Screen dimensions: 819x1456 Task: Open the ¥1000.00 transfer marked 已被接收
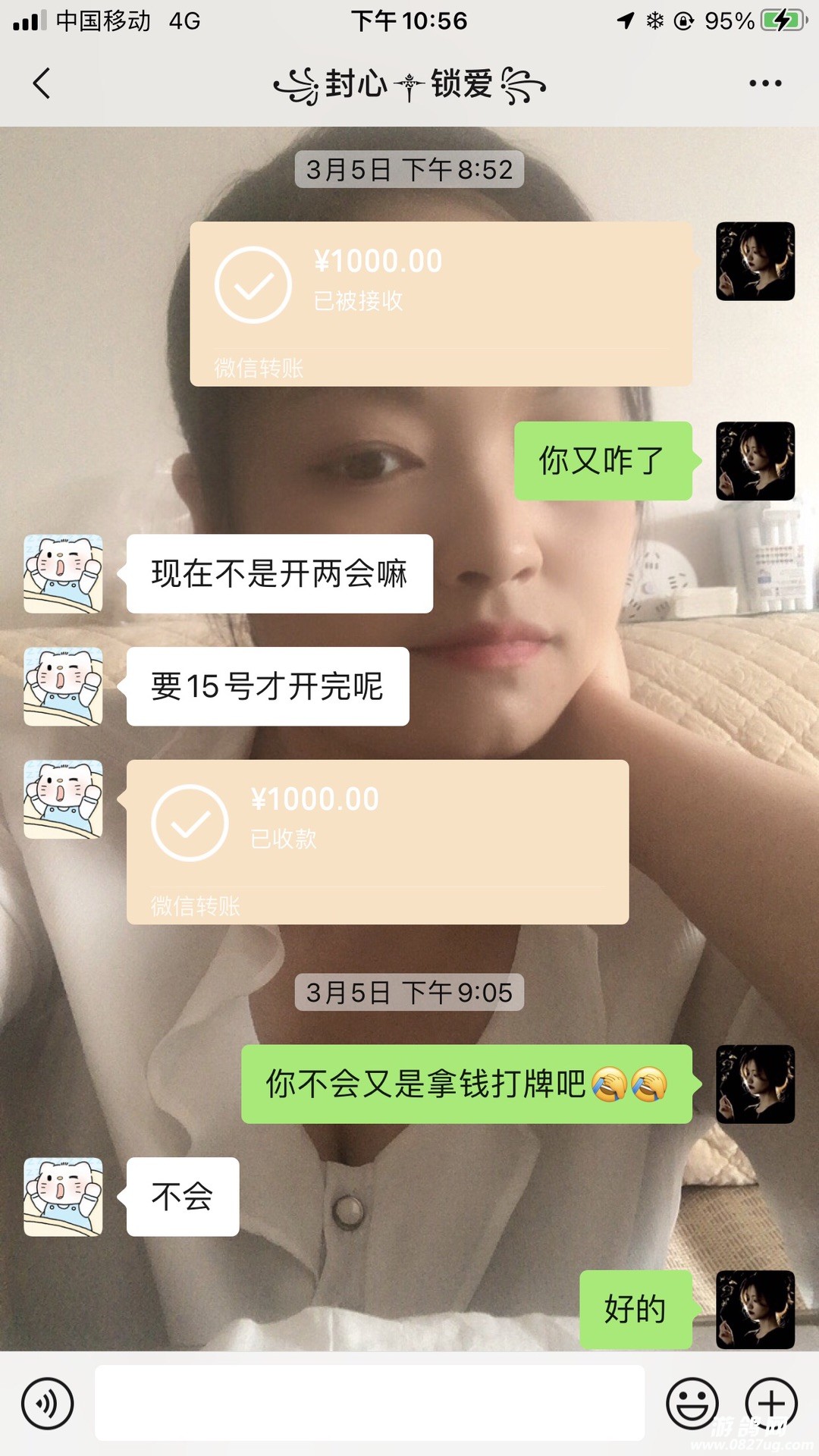[x=441, y=303]
